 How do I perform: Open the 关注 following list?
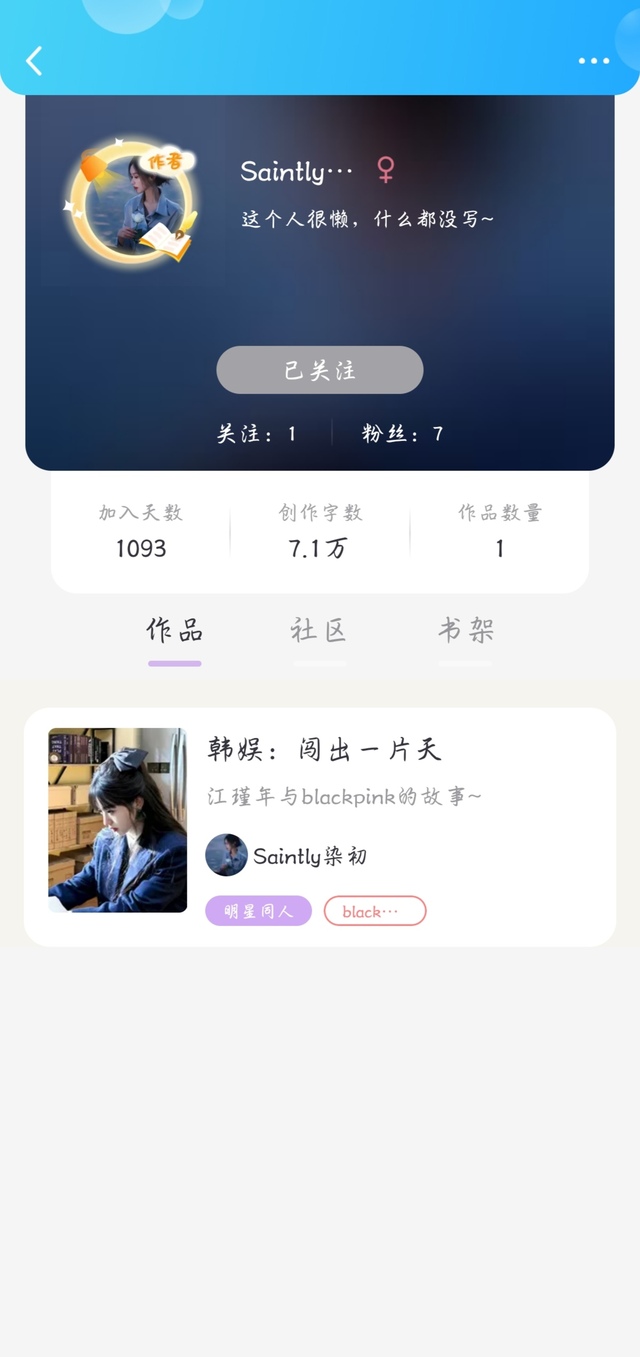[257, 434]
